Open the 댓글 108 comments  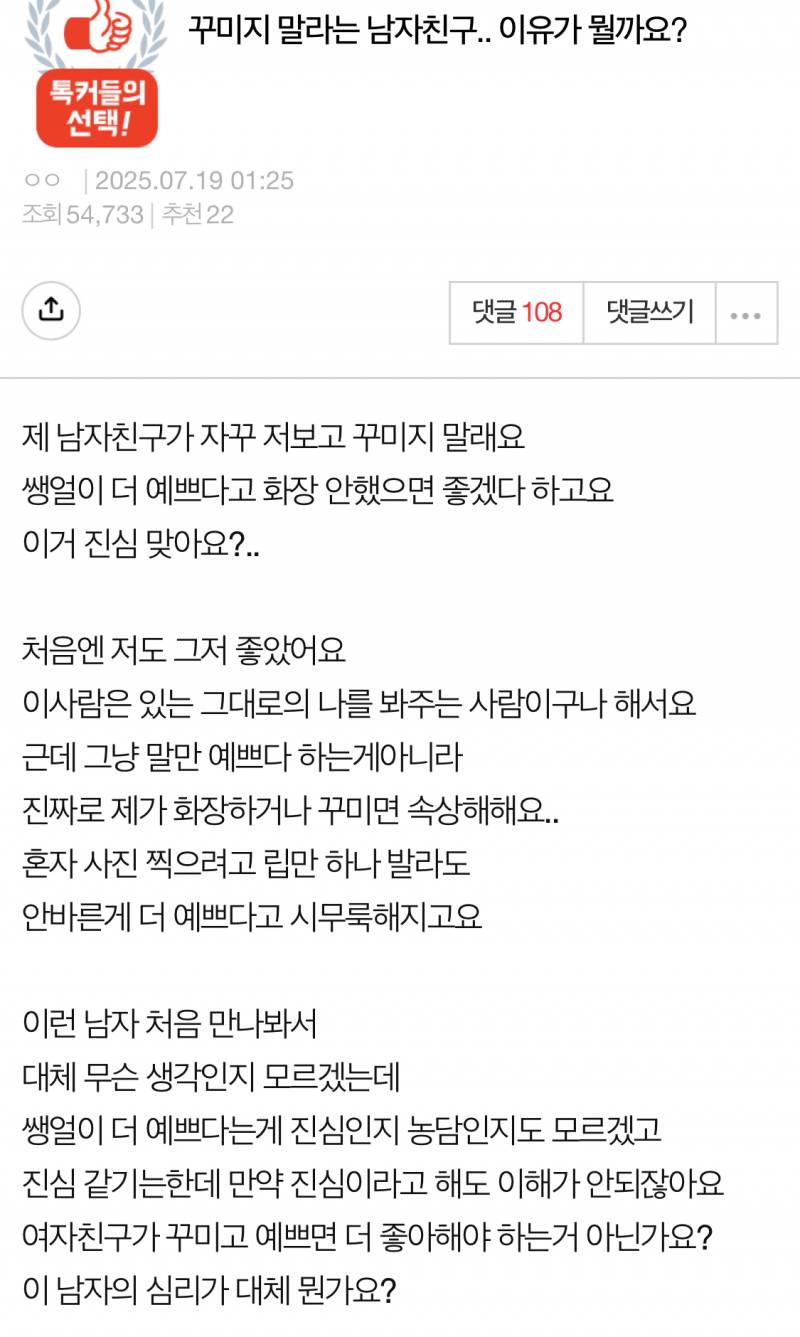pos(516,312)
